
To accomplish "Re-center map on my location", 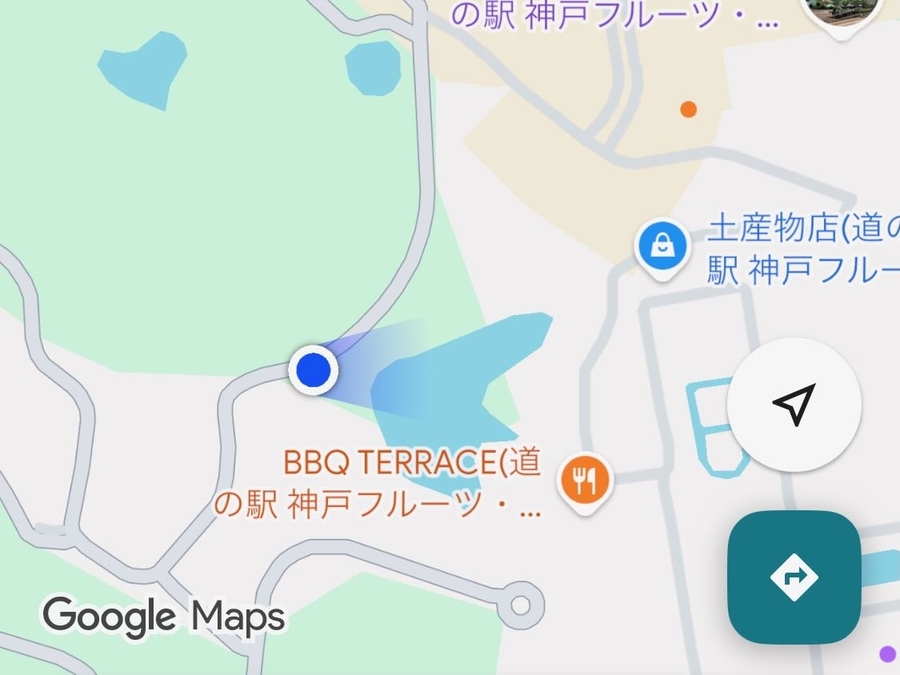I will tap(794, 405).
